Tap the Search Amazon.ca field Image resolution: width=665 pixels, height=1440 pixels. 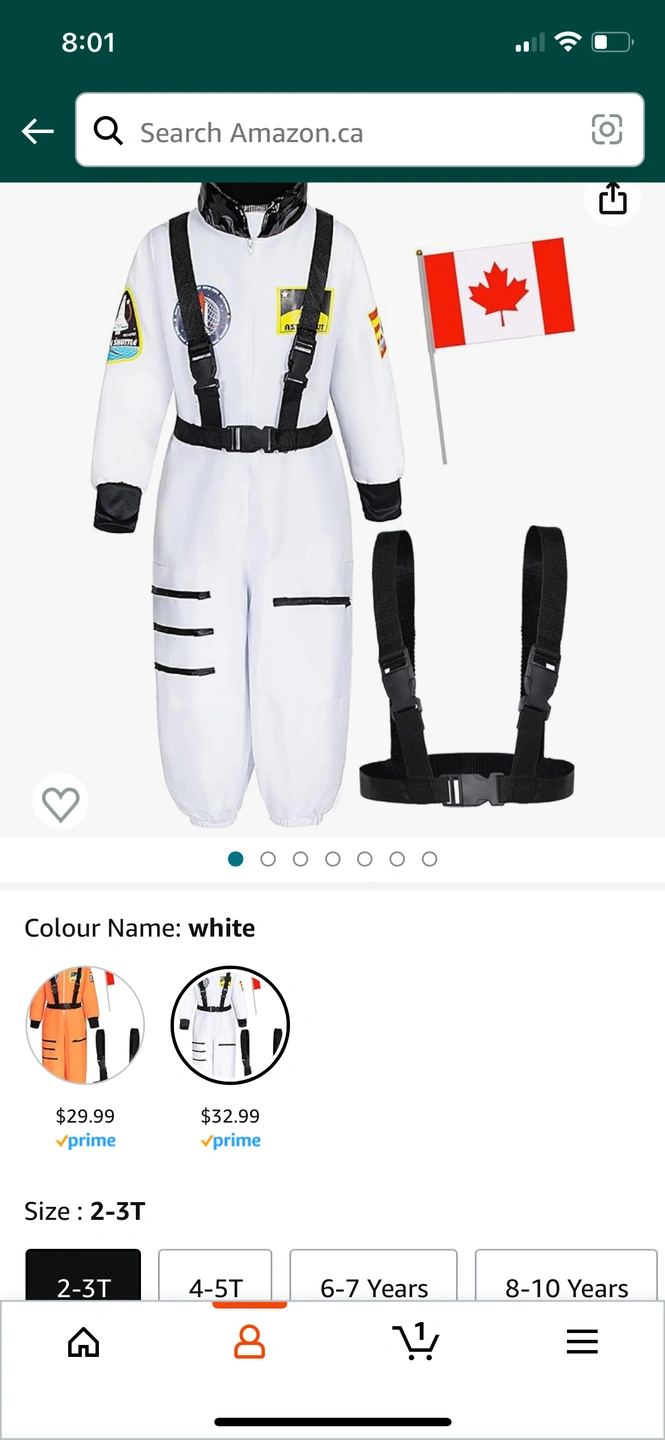[x=360, y=131]
